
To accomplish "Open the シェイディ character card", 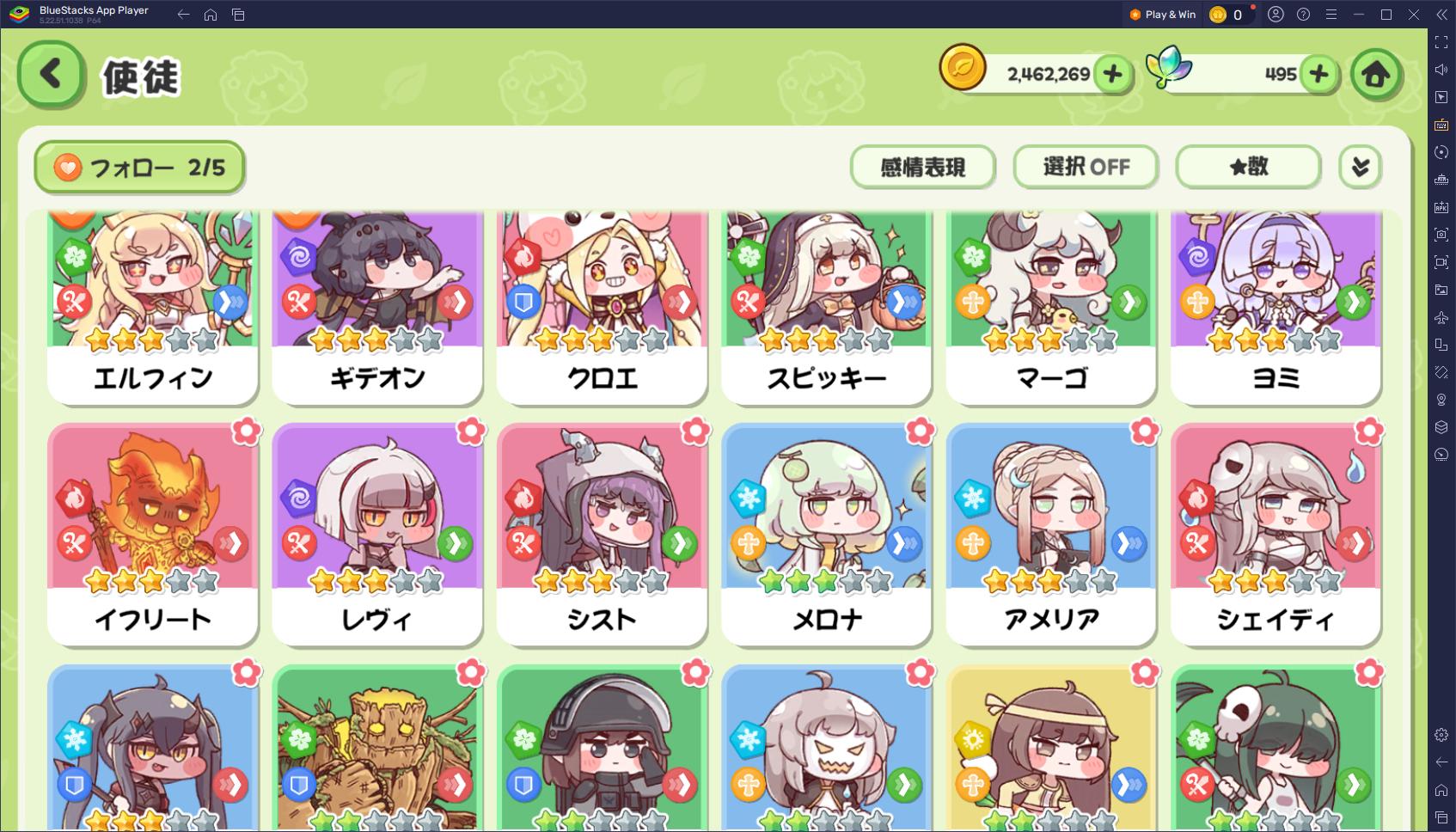I will point(1276,533).
